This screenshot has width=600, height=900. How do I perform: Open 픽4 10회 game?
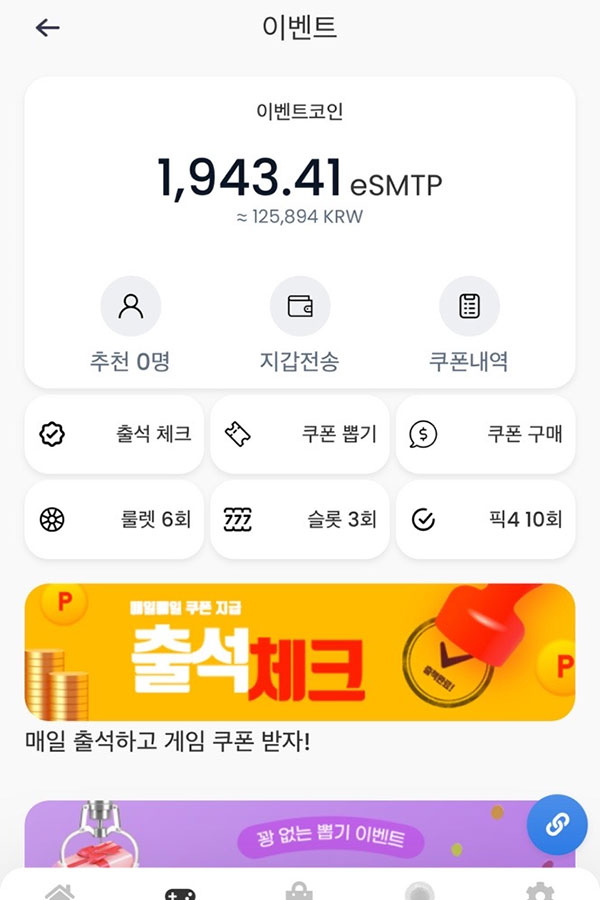pos(485,519)
